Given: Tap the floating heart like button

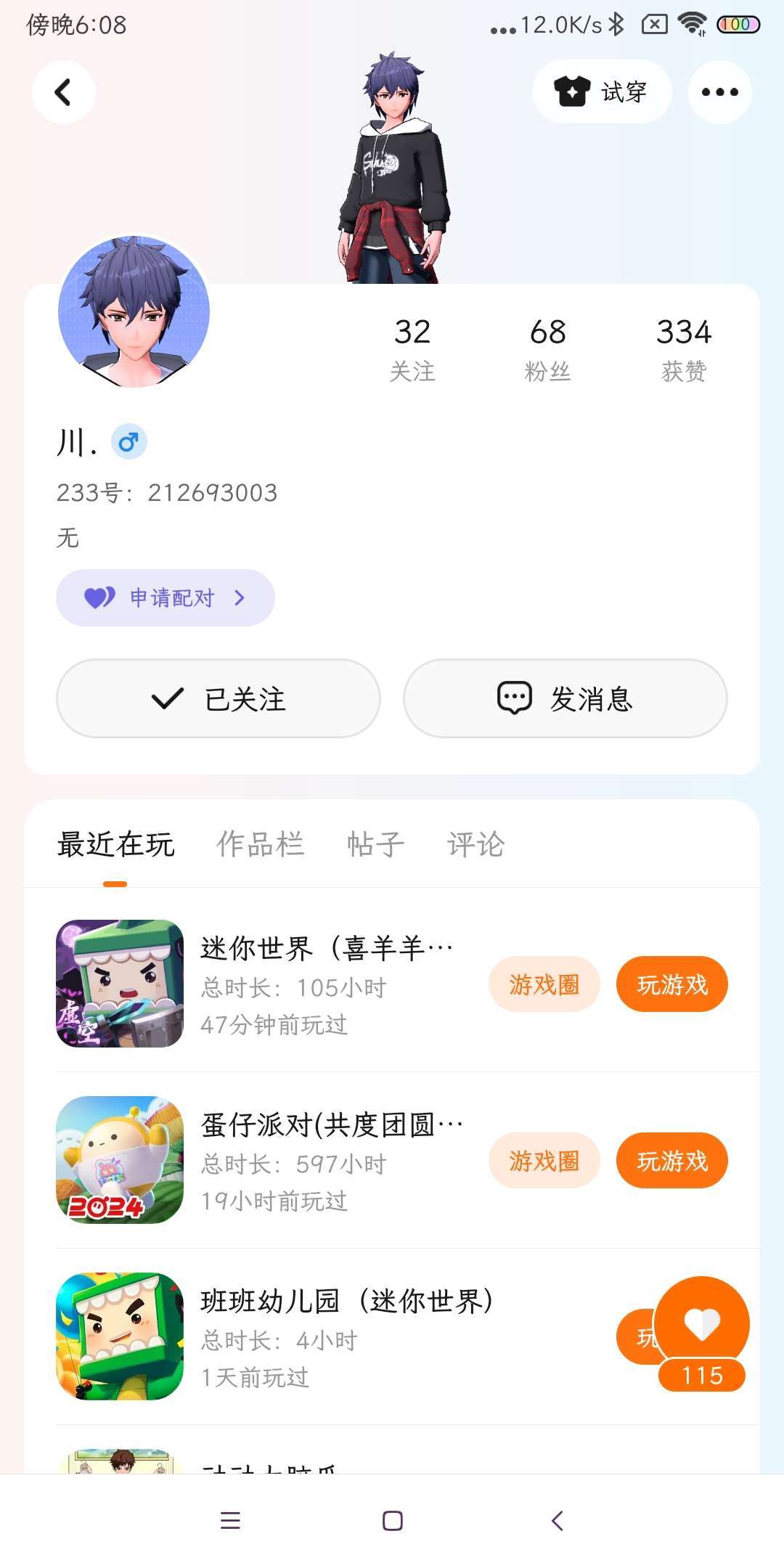Looking at the screenshot, I should point(701,1324).
